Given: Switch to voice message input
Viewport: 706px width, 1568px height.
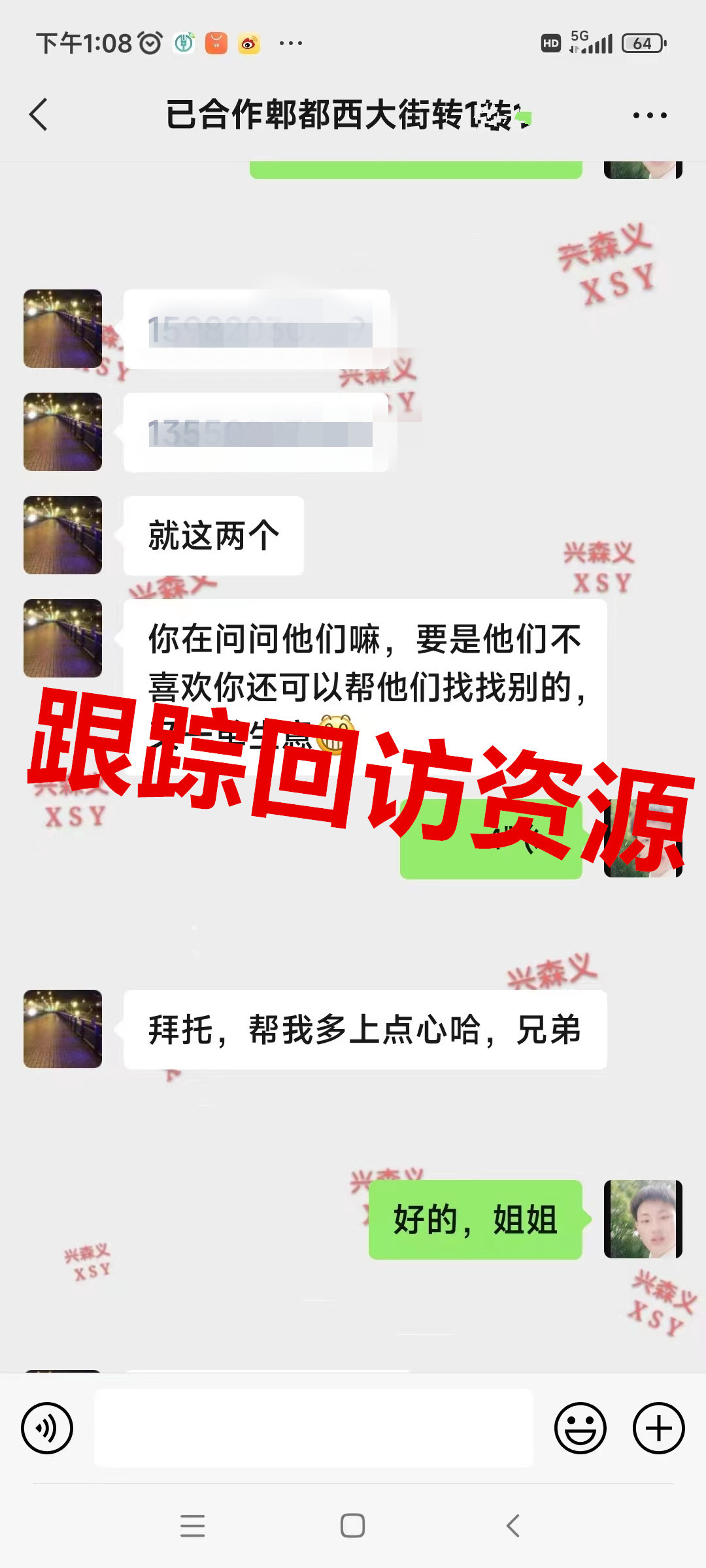Looking at the screenshot, I should coord(47,1428).
